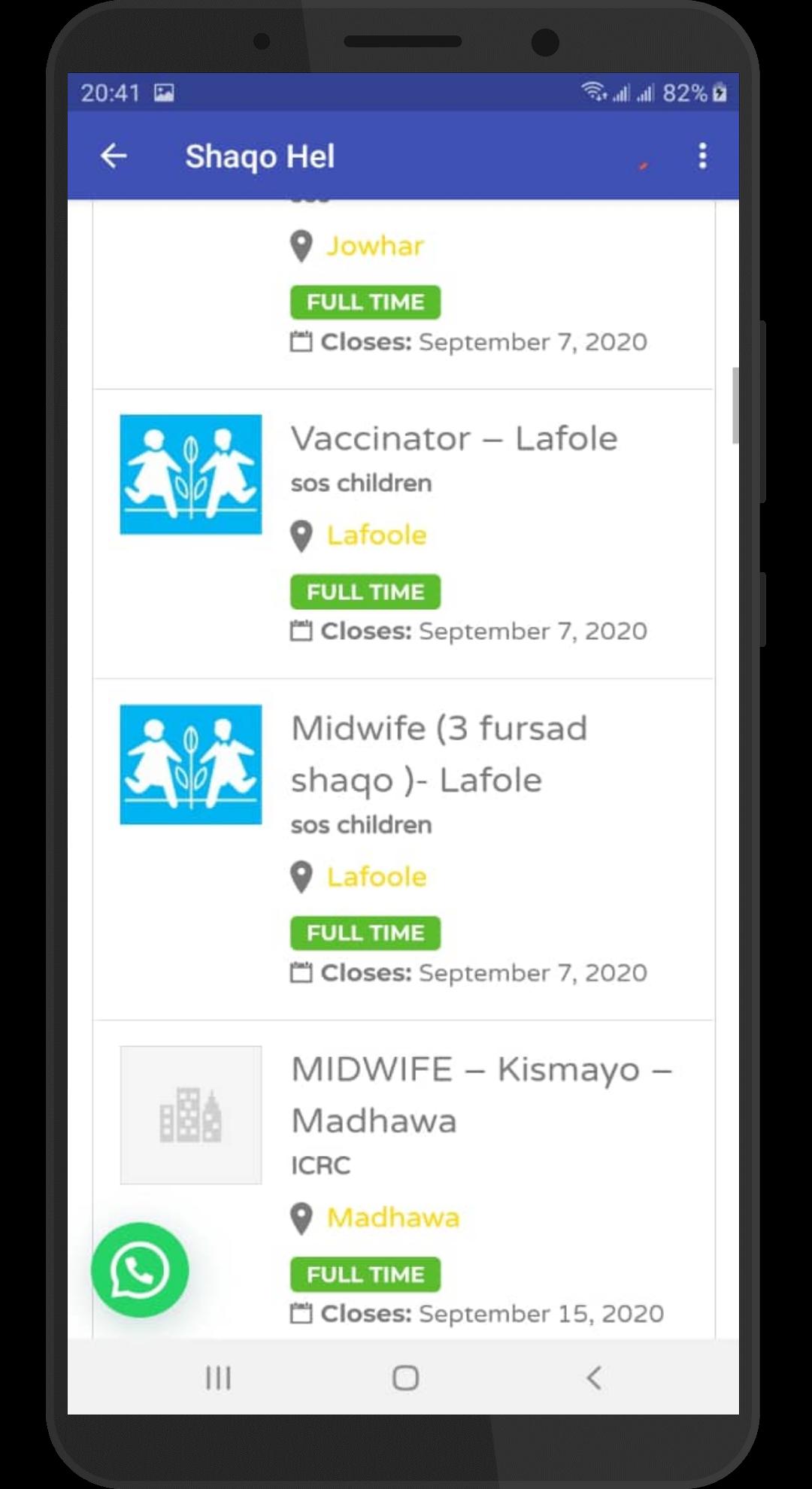Go to the phone's home screen

coord(405,1378)
